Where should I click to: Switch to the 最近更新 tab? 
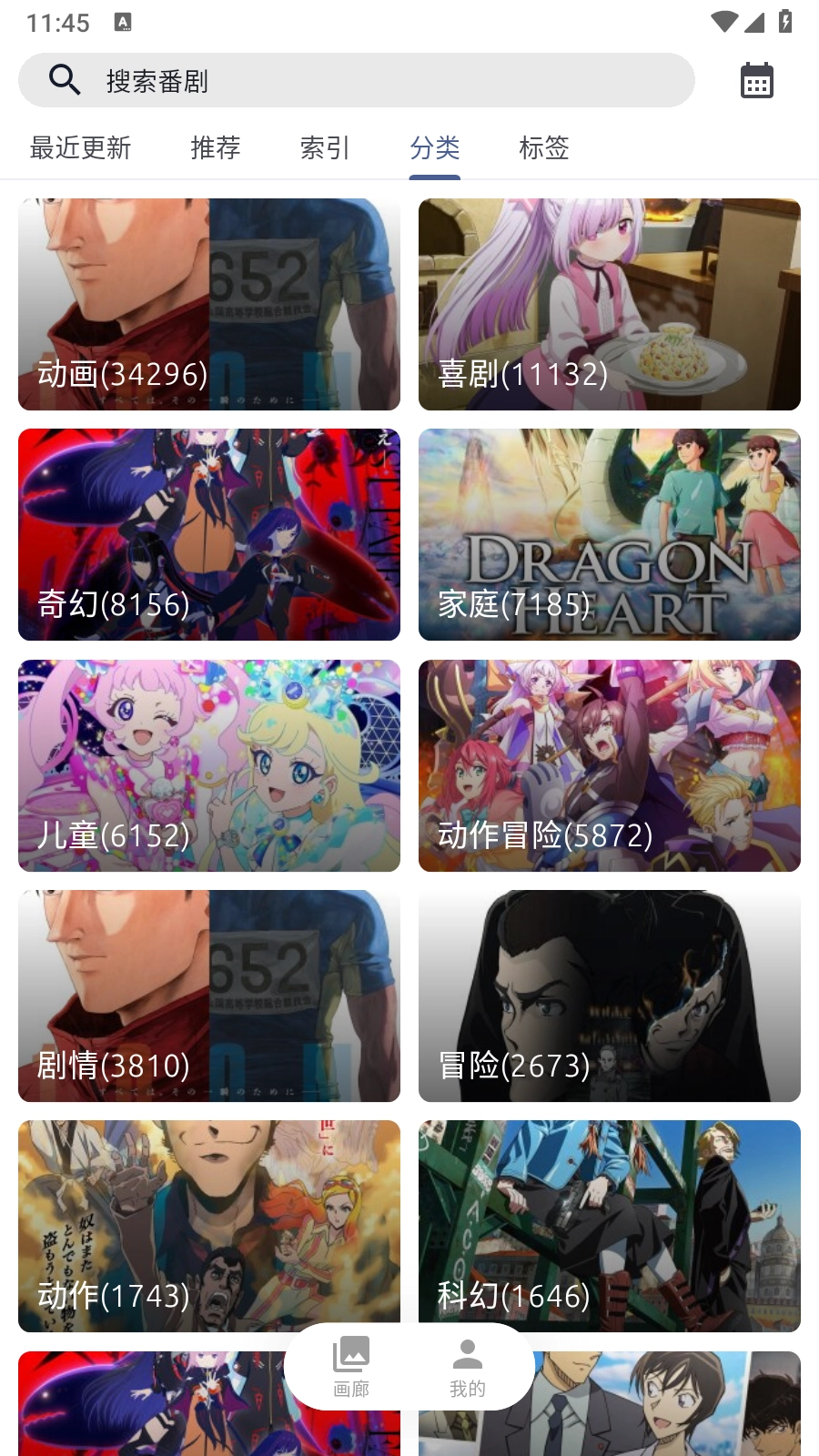pyautogui.click(x=80, y=147)
